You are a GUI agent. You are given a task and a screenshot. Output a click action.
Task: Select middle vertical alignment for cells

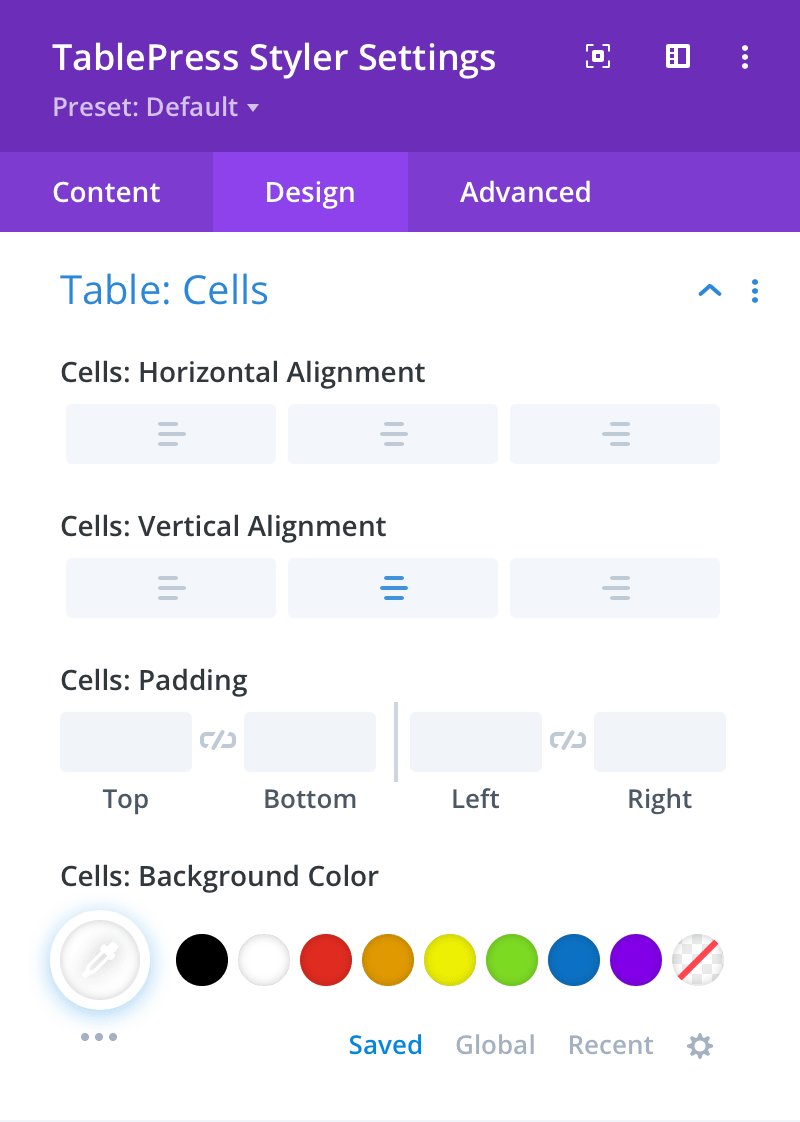point(392,588)
